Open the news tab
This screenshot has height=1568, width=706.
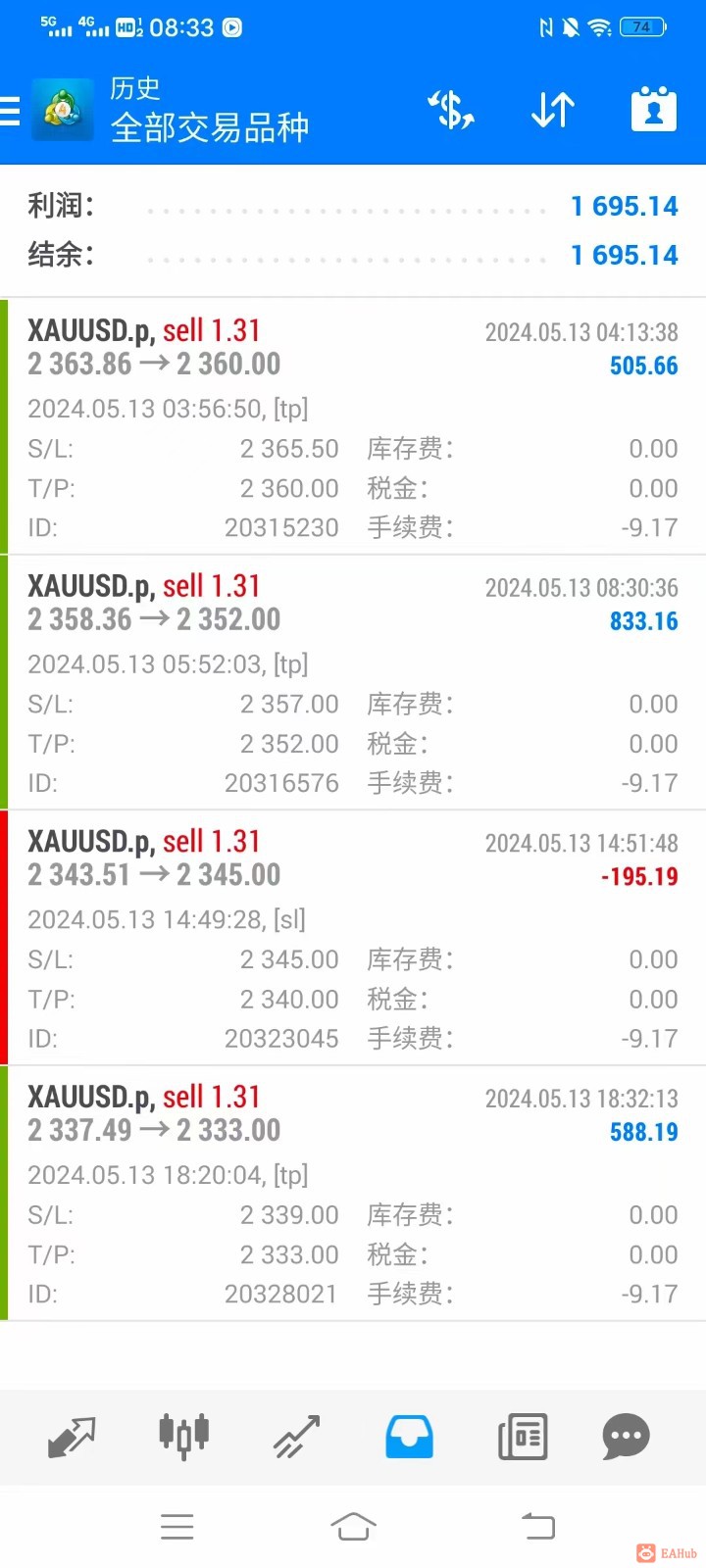coord(523,1437)
